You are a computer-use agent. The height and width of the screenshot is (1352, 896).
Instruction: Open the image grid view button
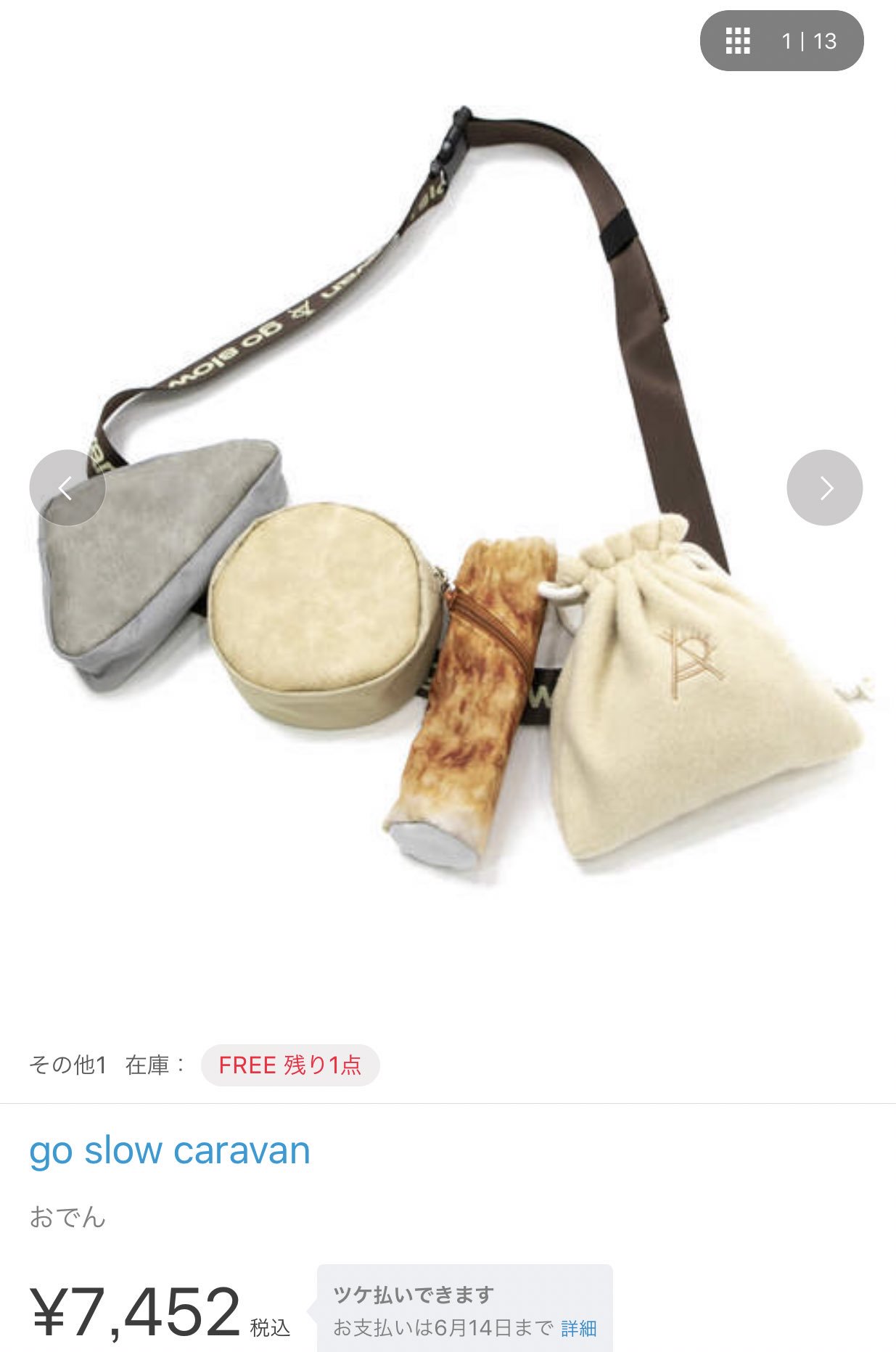pyautogui.click(x=738, y=41)
